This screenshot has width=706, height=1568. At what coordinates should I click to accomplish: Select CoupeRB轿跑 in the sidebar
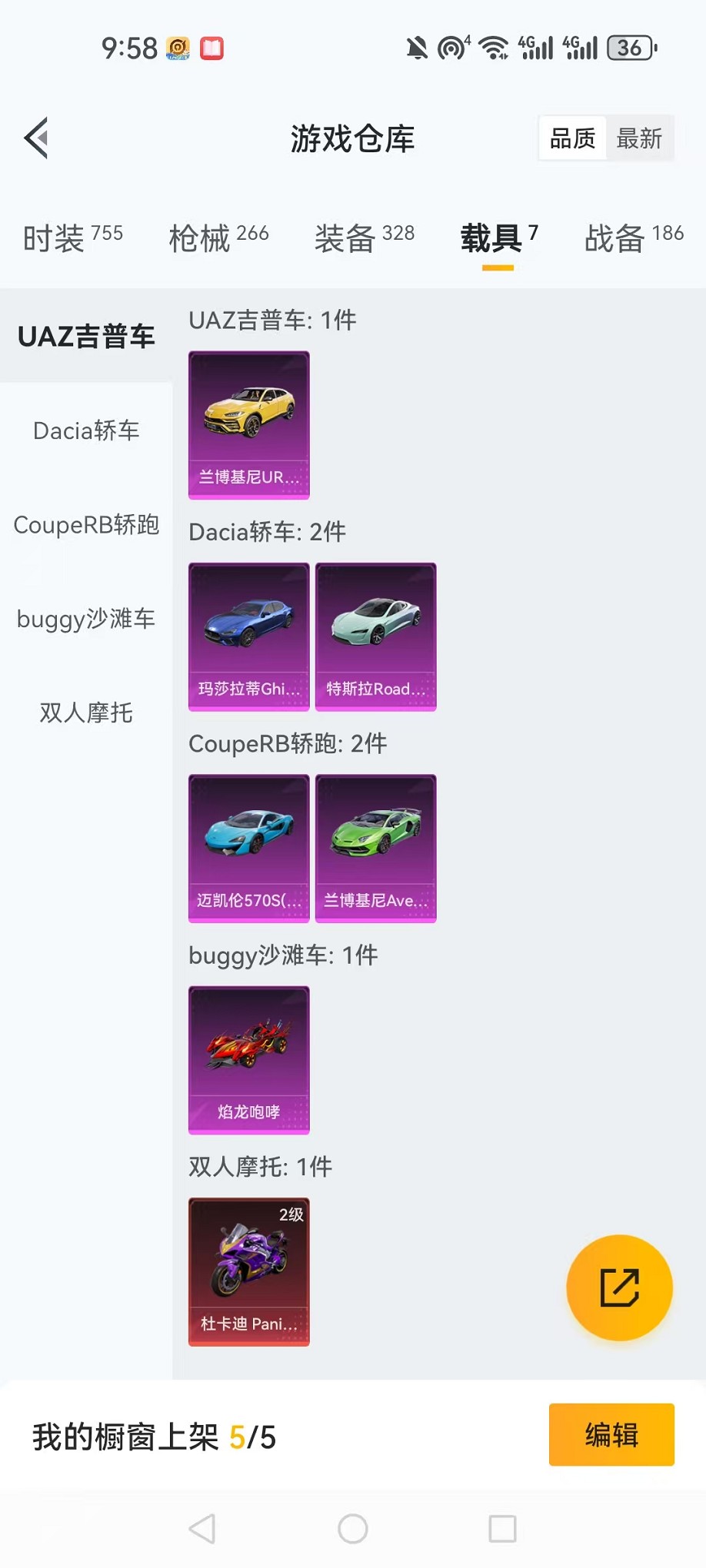86,525
